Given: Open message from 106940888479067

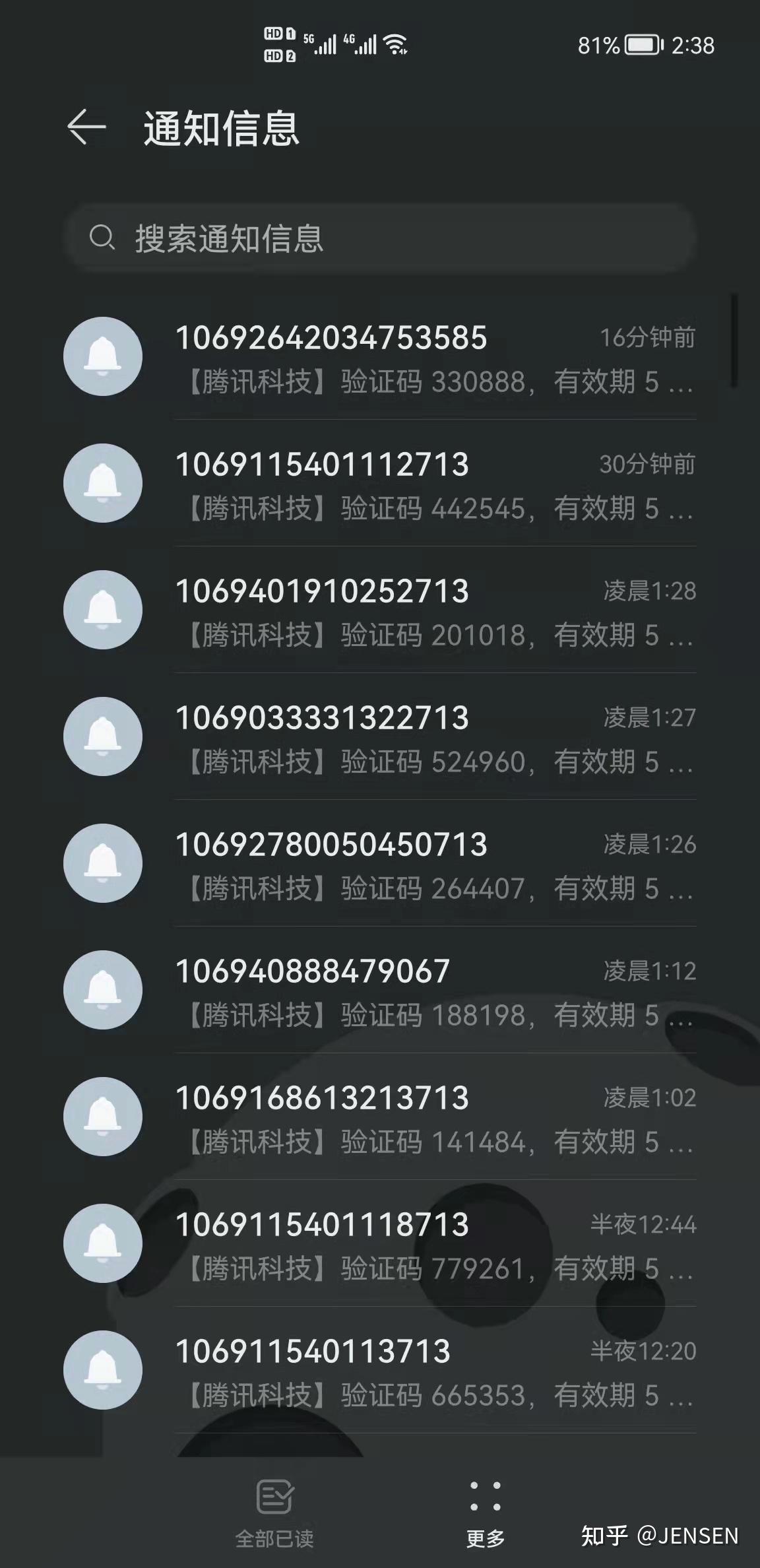Looking at the screenshot, I should pyautogui.click(x=380, y=991).
